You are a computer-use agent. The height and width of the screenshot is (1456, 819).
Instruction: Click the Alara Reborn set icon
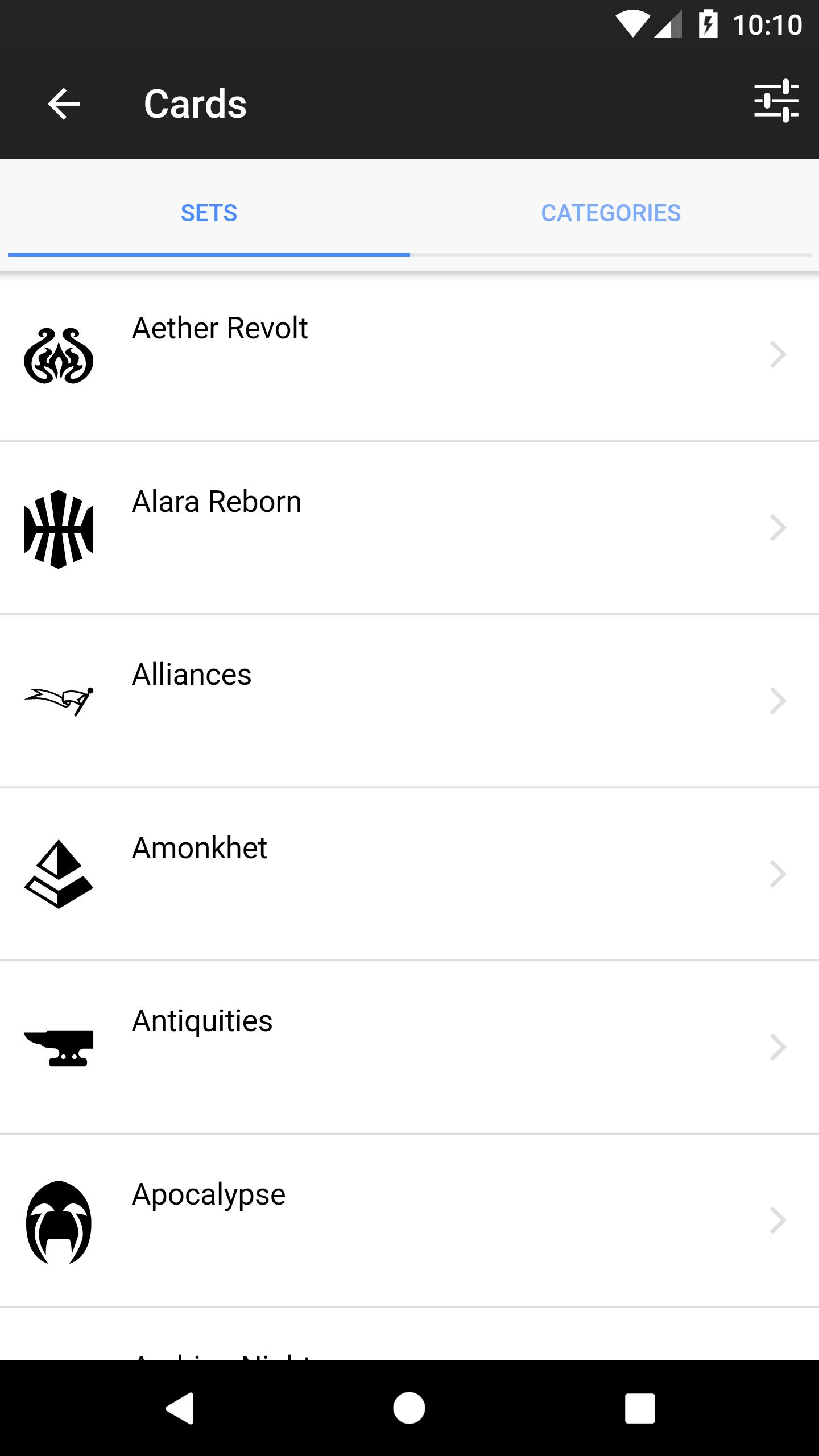tap(59, 528)
